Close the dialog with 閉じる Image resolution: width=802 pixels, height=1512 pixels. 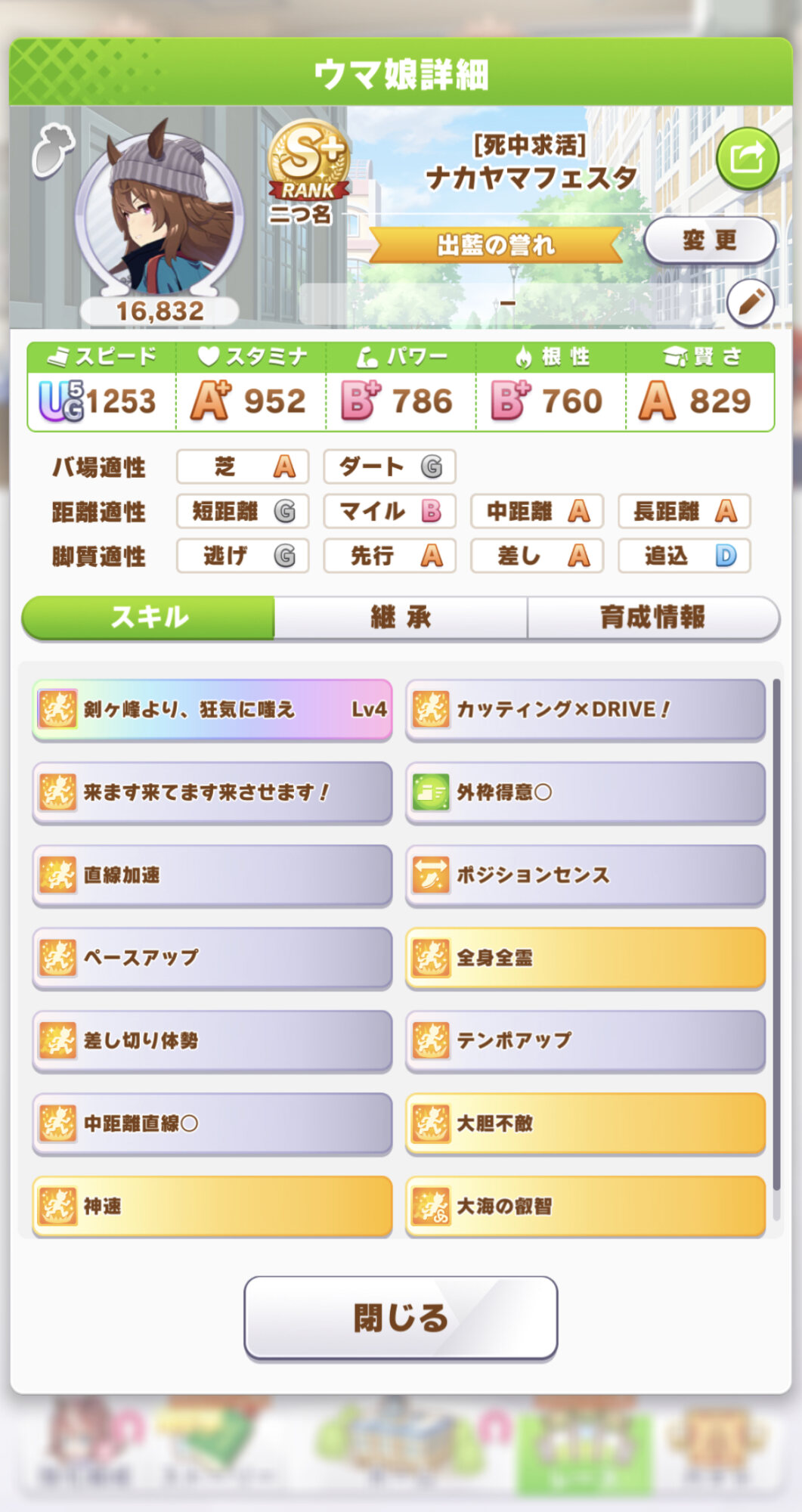401,1318
